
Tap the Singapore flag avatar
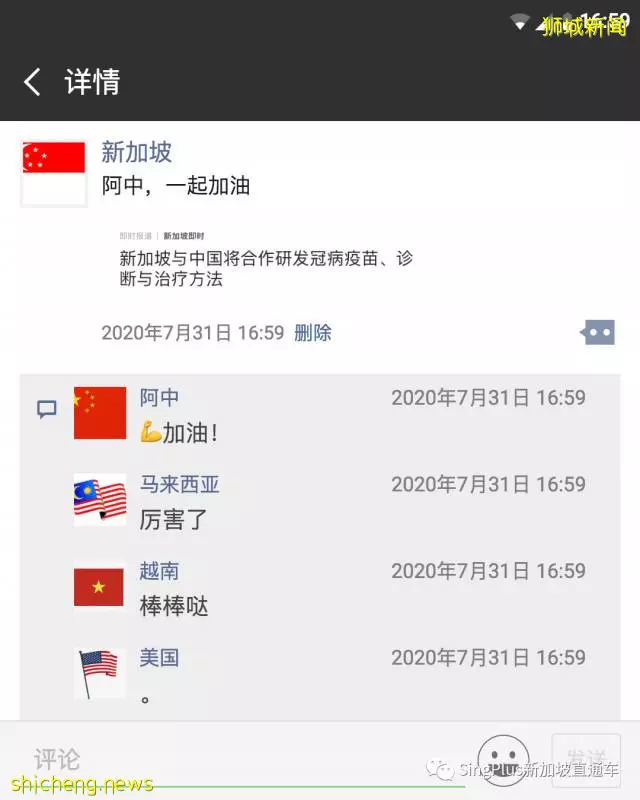point(54,173)
